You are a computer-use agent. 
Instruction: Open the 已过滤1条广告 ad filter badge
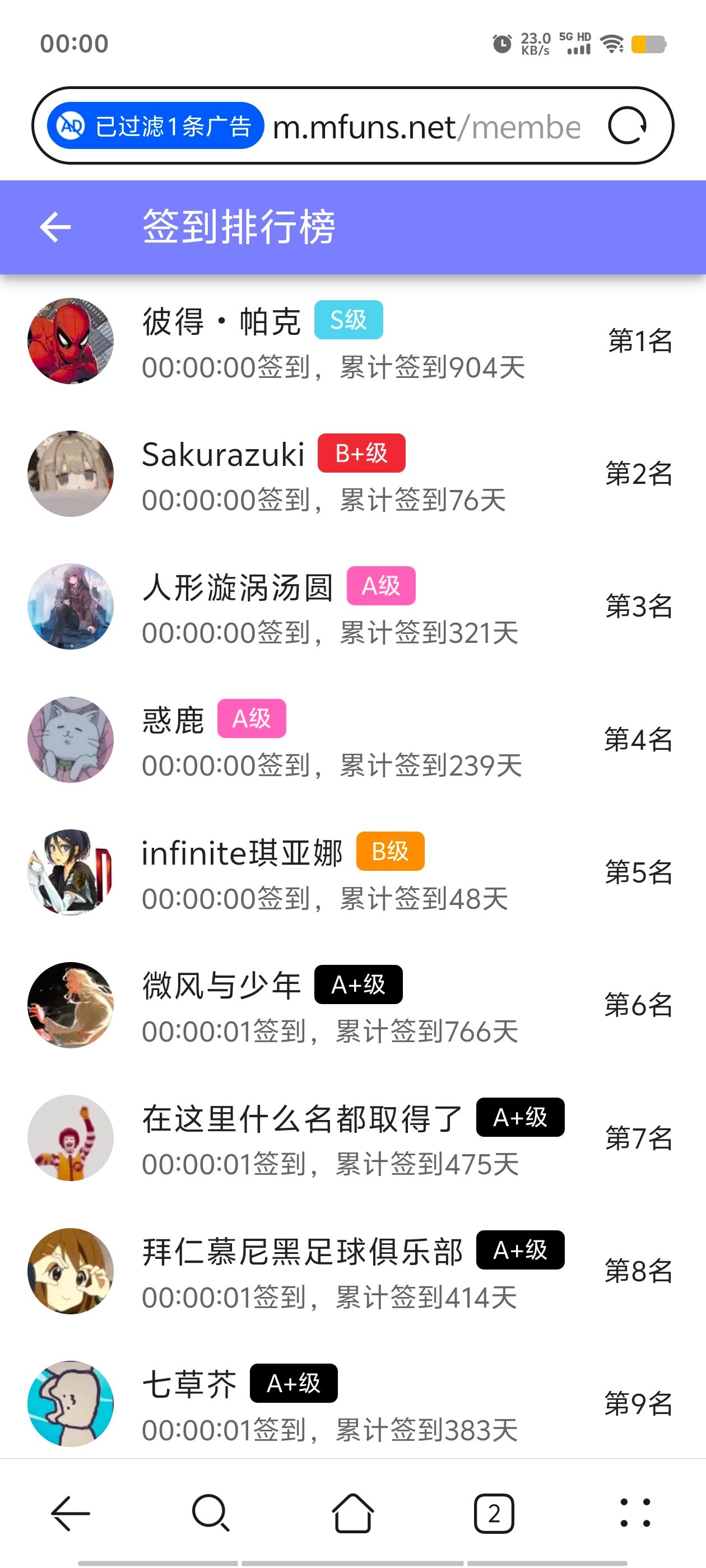(156, 126)
